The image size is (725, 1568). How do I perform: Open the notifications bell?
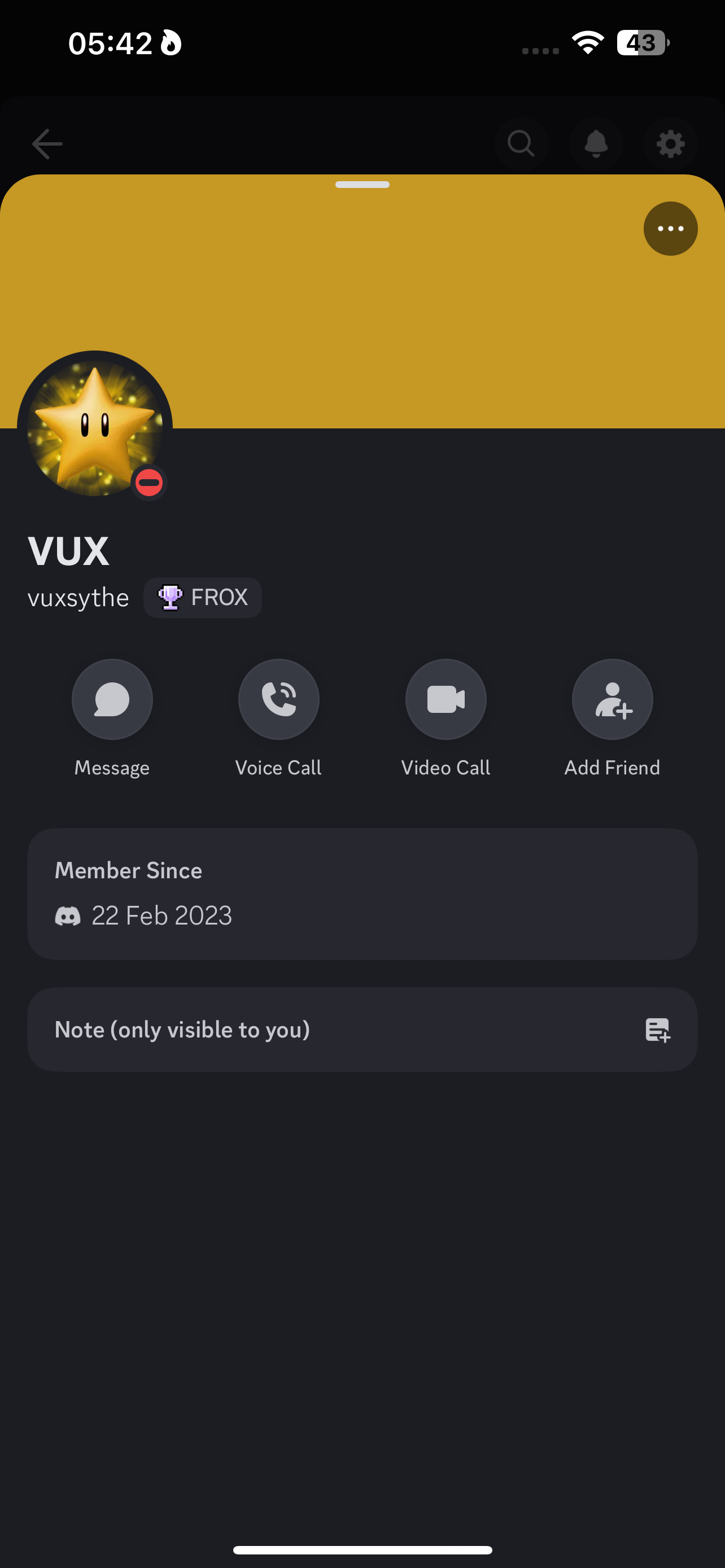[x=596, y=144]
